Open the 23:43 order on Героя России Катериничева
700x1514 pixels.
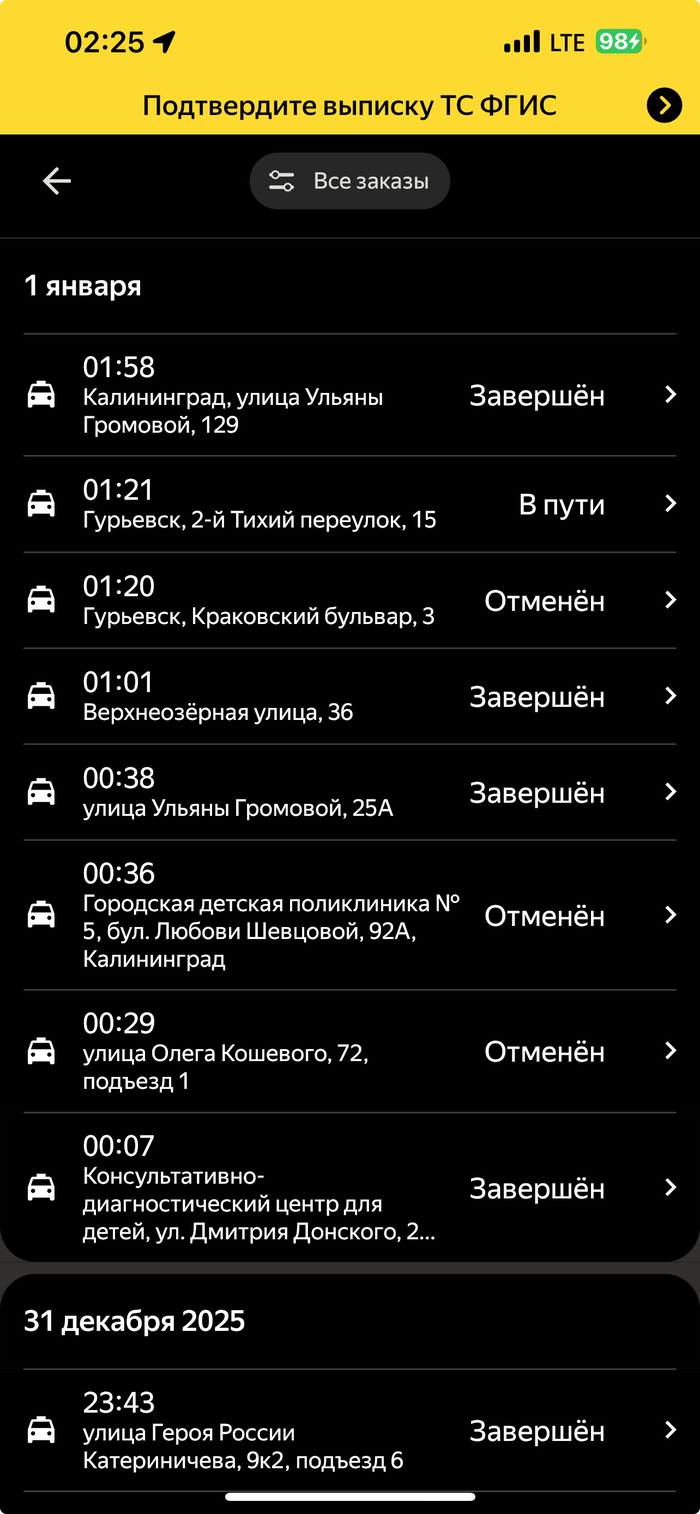[x=350, y=1430]
